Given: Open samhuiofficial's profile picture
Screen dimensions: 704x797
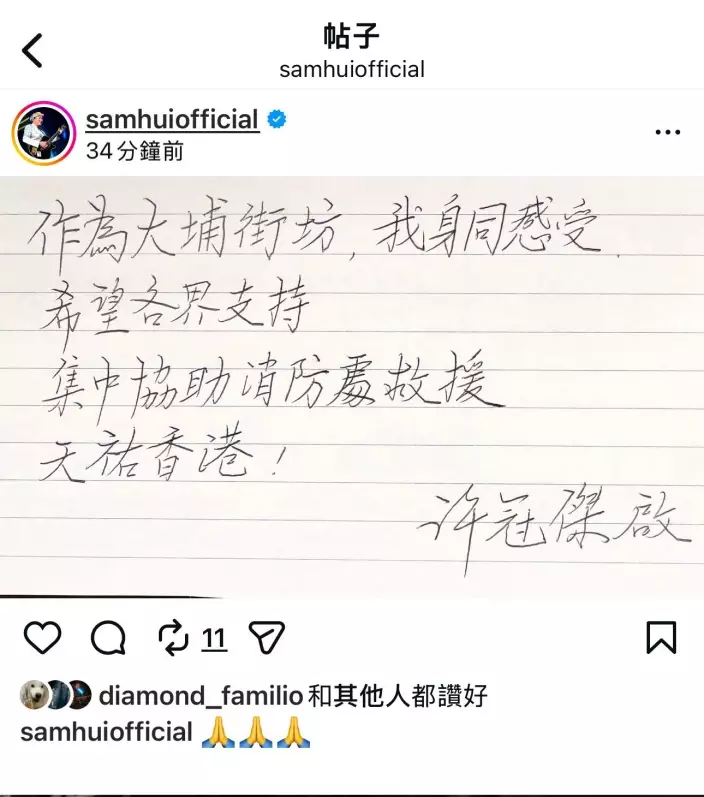Looking at the screenshot, I should coord(43,134).
